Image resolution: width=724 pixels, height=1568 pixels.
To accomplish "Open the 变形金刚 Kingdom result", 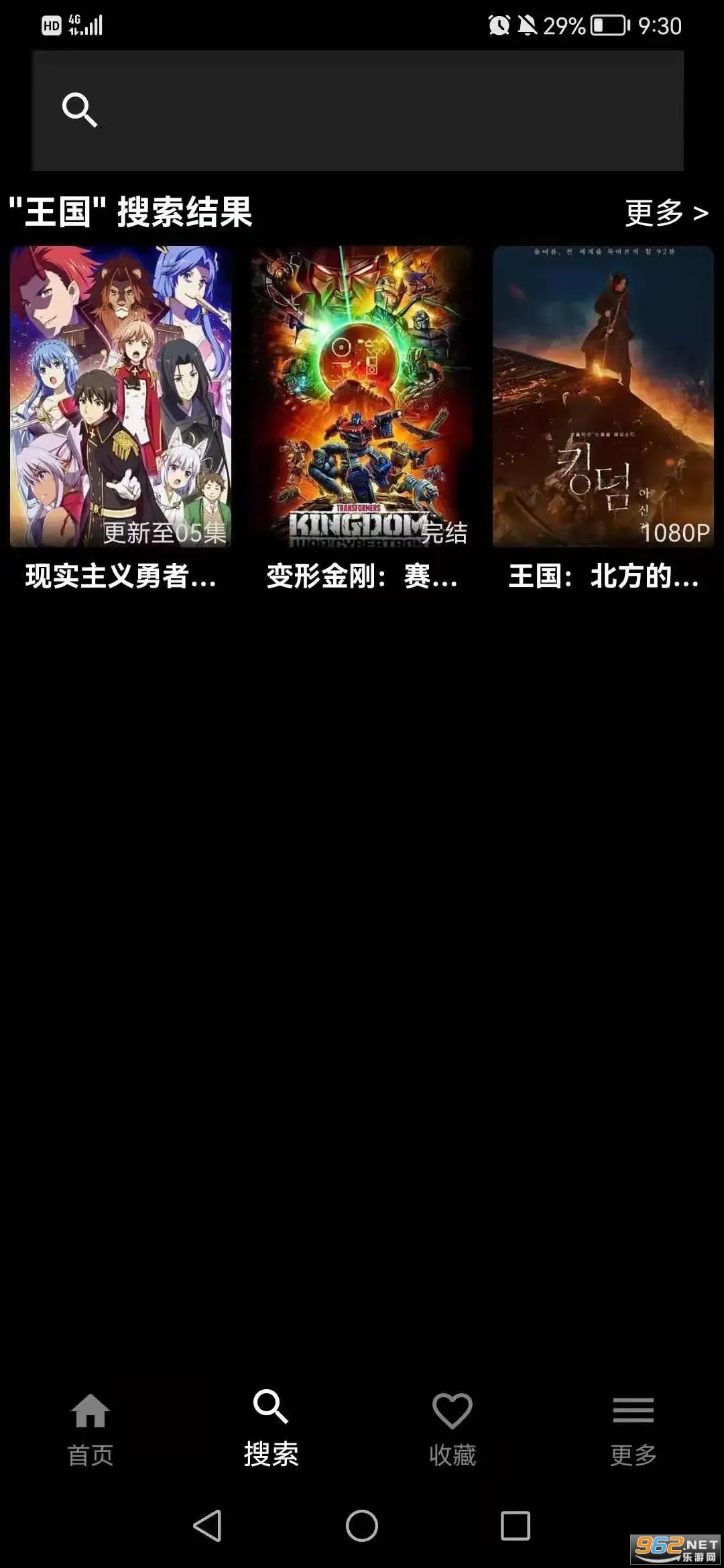I will pos(362,397).
